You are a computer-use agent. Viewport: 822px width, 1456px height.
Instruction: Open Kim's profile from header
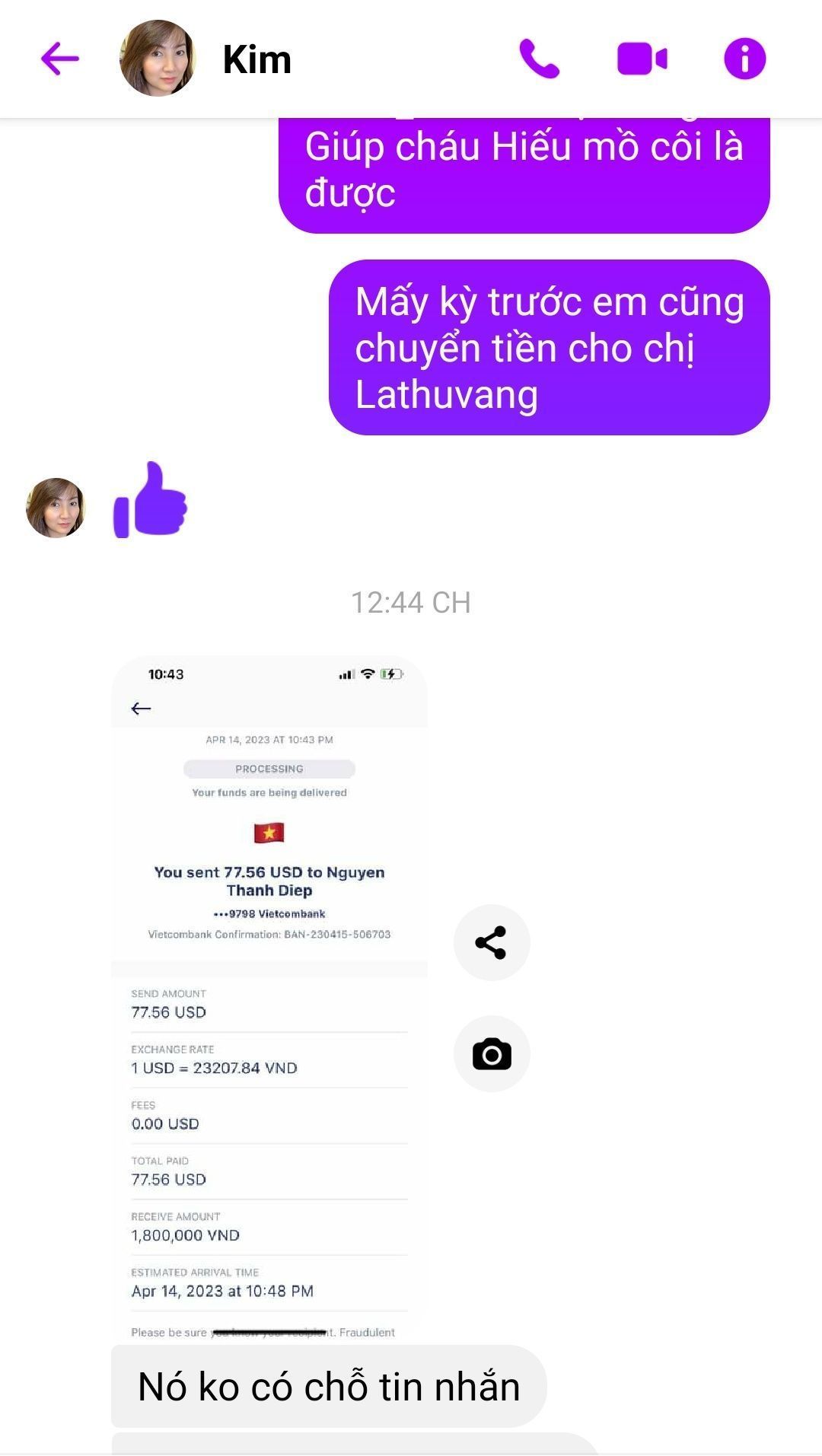click(158, 59)
